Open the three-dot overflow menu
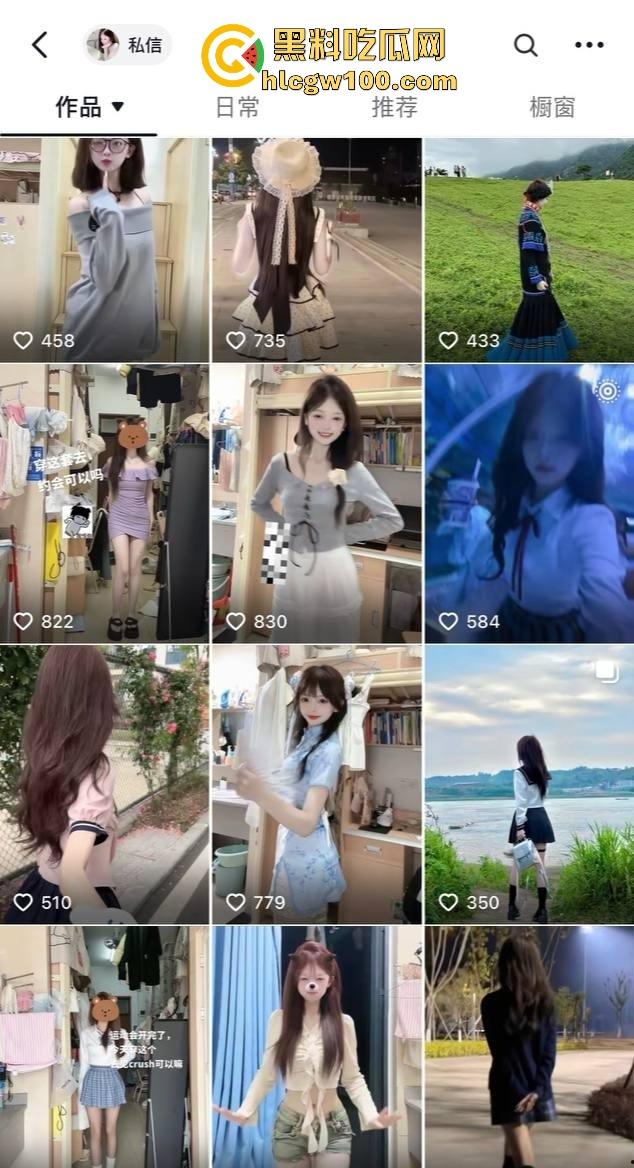634x1168 pixels. [x=589, y=45]
